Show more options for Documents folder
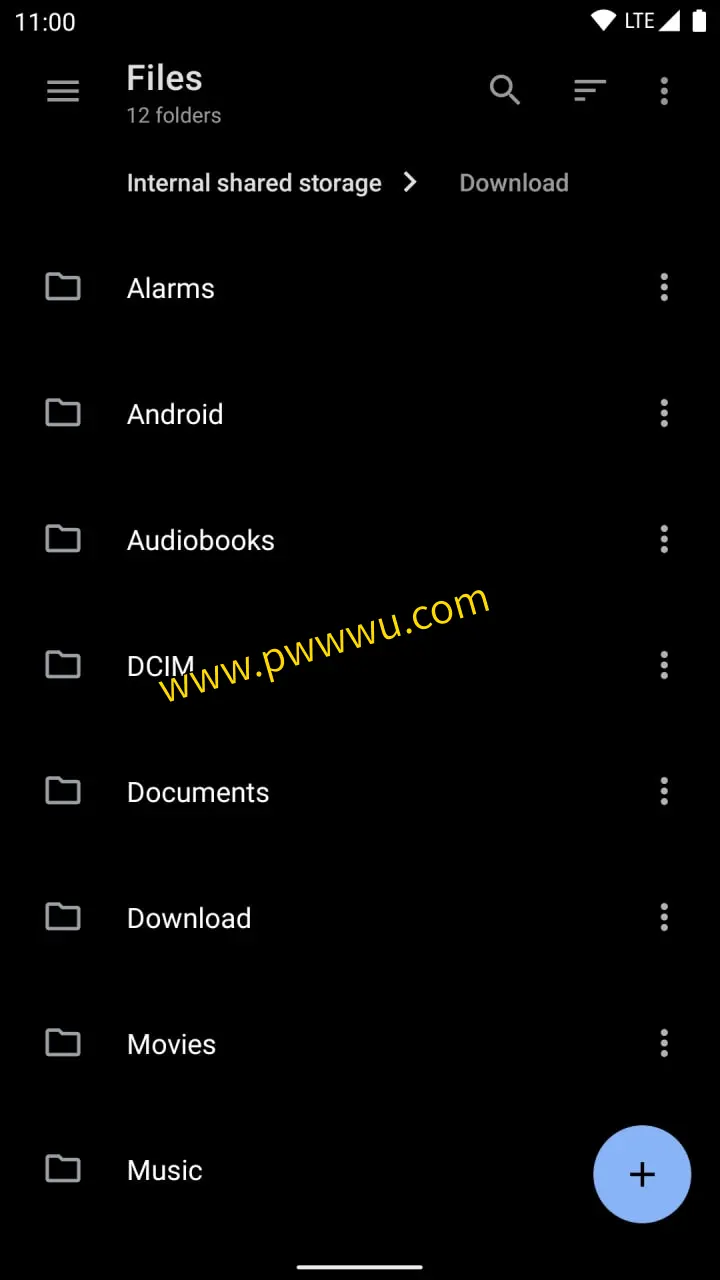 pyautogui.click(x=664, y=792)
